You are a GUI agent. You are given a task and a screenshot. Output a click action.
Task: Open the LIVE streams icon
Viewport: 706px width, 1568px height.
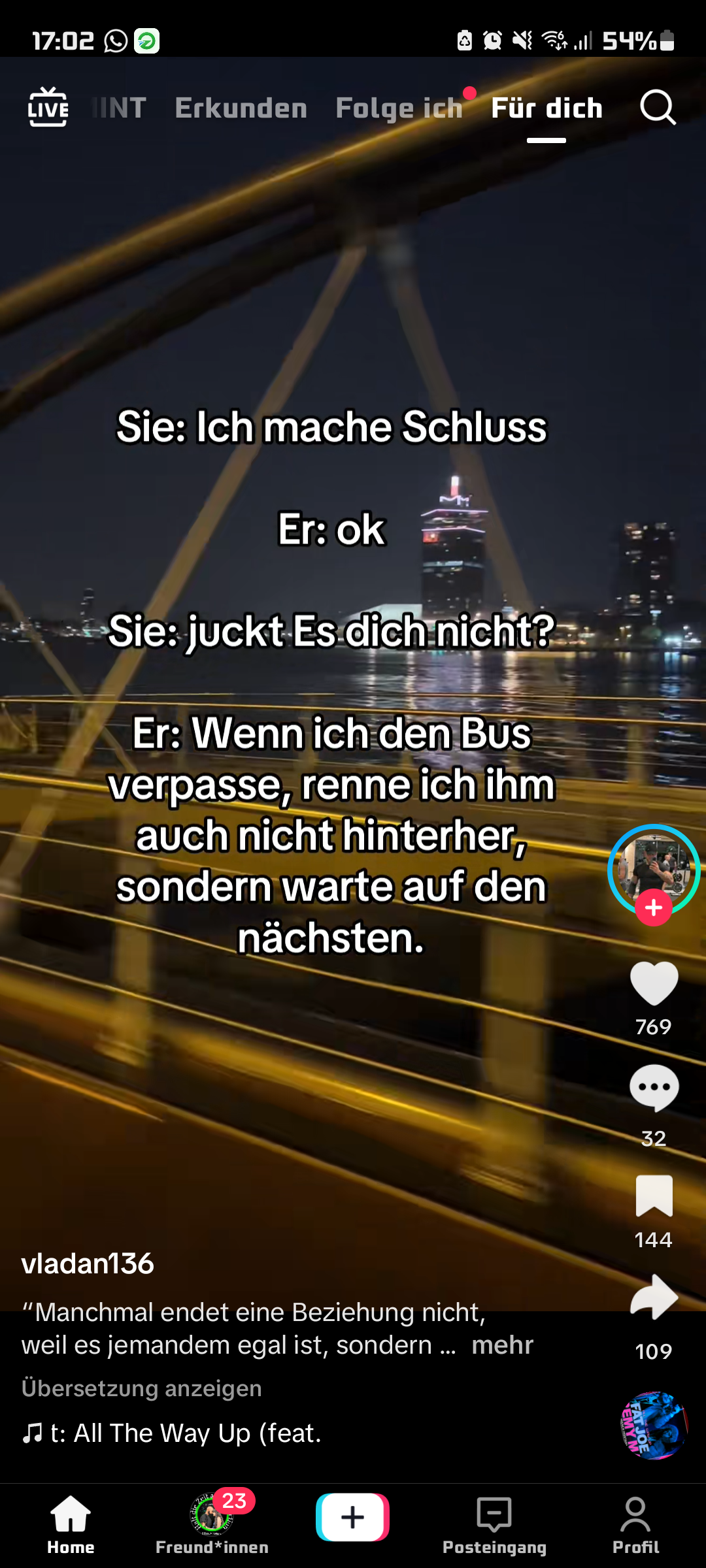[48, 107]
